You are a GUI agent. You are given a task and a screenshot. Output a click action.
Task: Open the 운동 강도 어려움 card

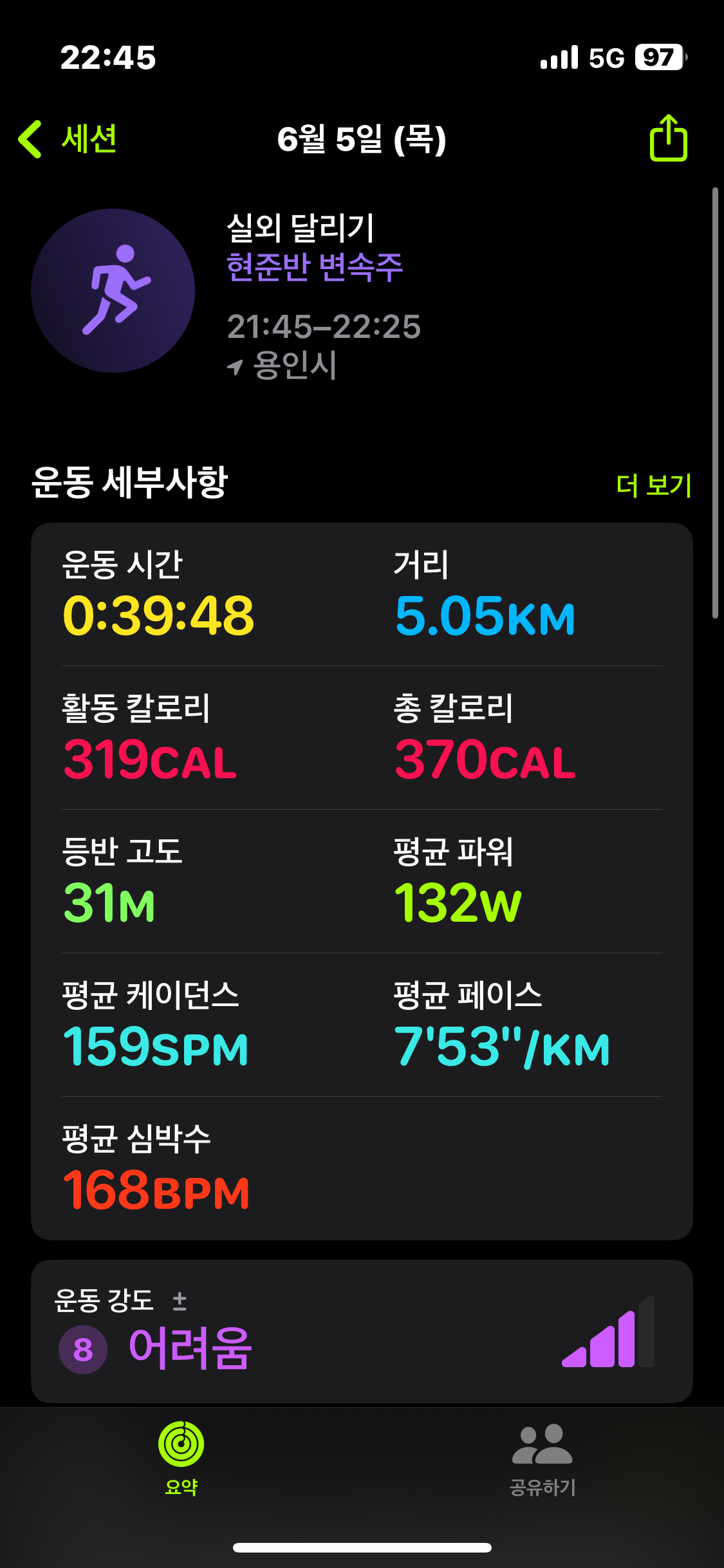coord(362,1331)
